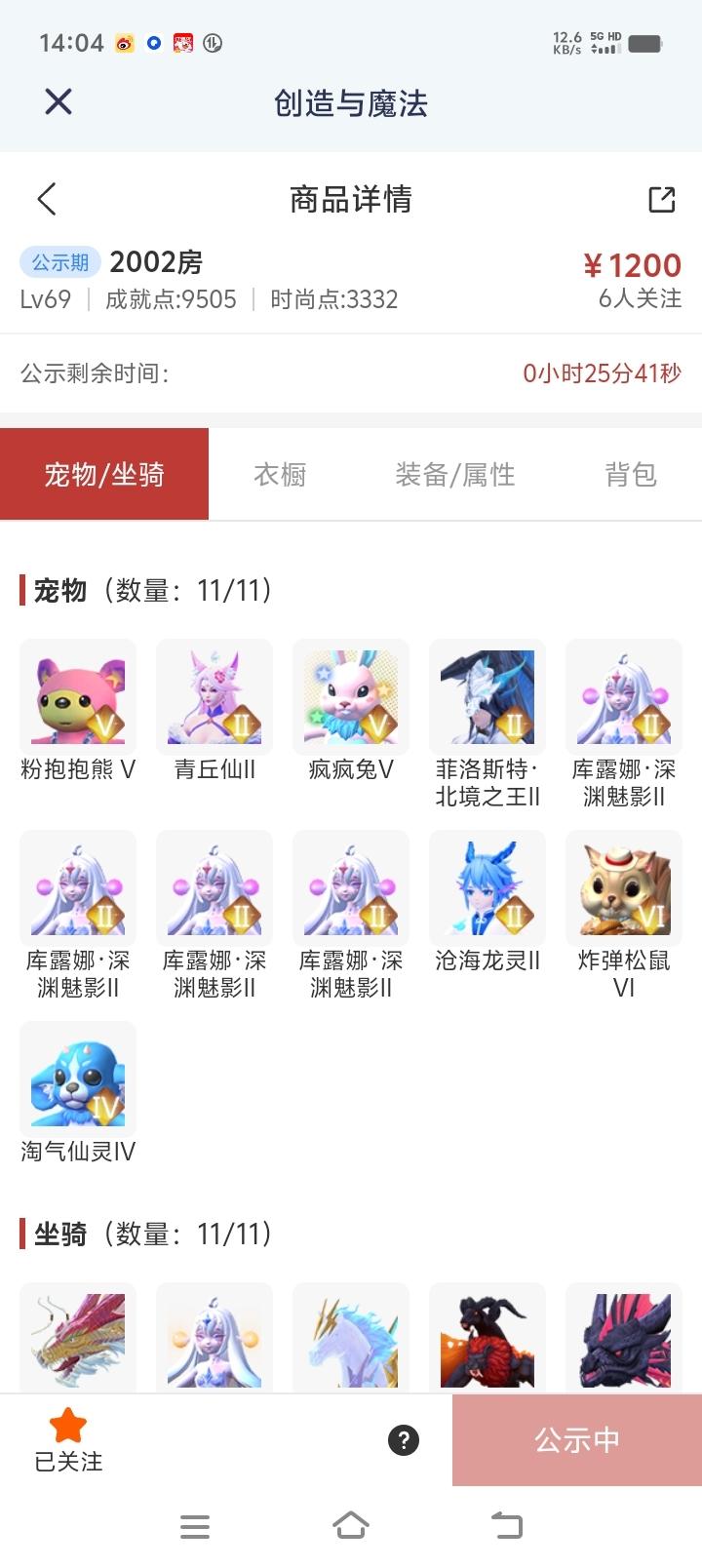Close the page using the X icon
Viewport: 702px width, 1568px height.
pyautogui.click(x=58, y=101)
